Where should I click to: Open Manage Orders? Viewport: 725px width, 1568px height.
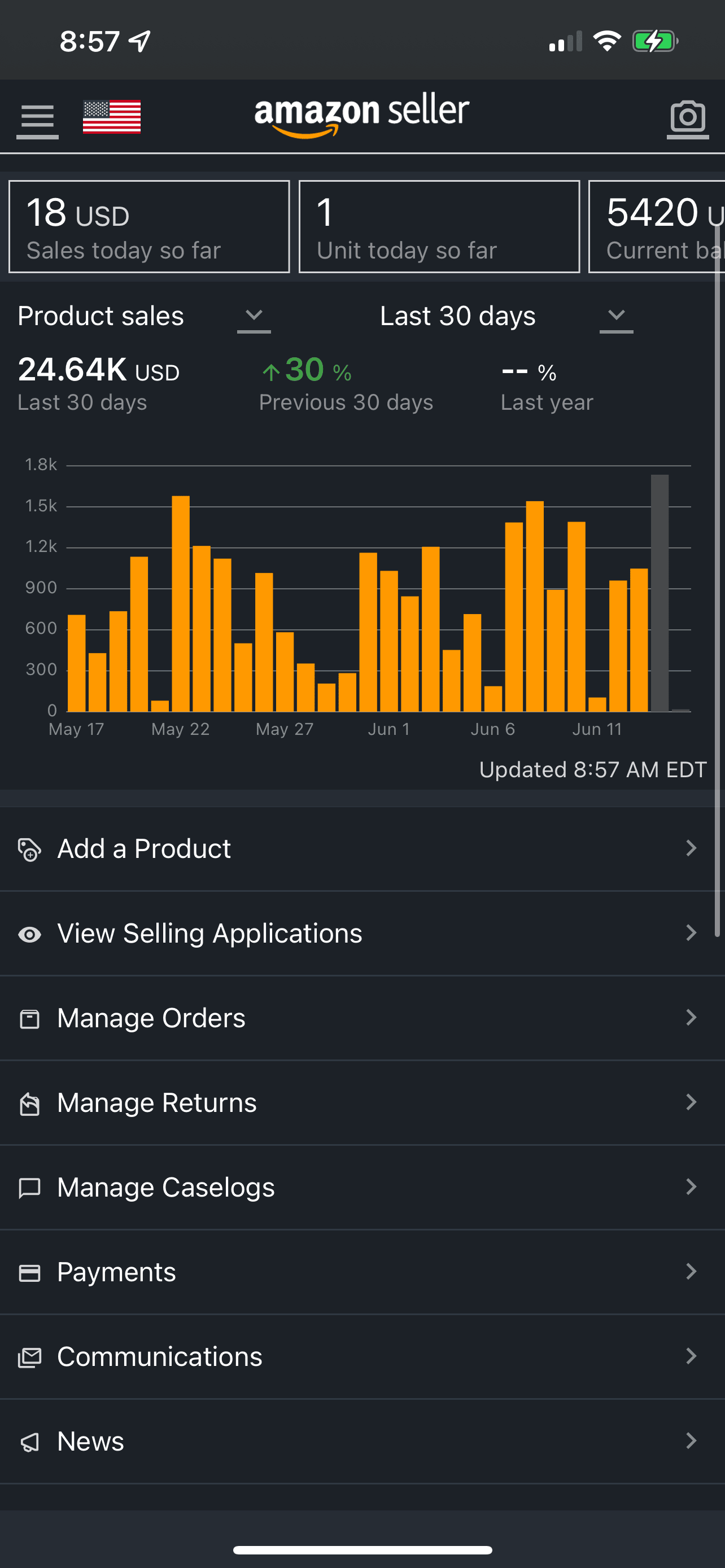coord(362,1018)
